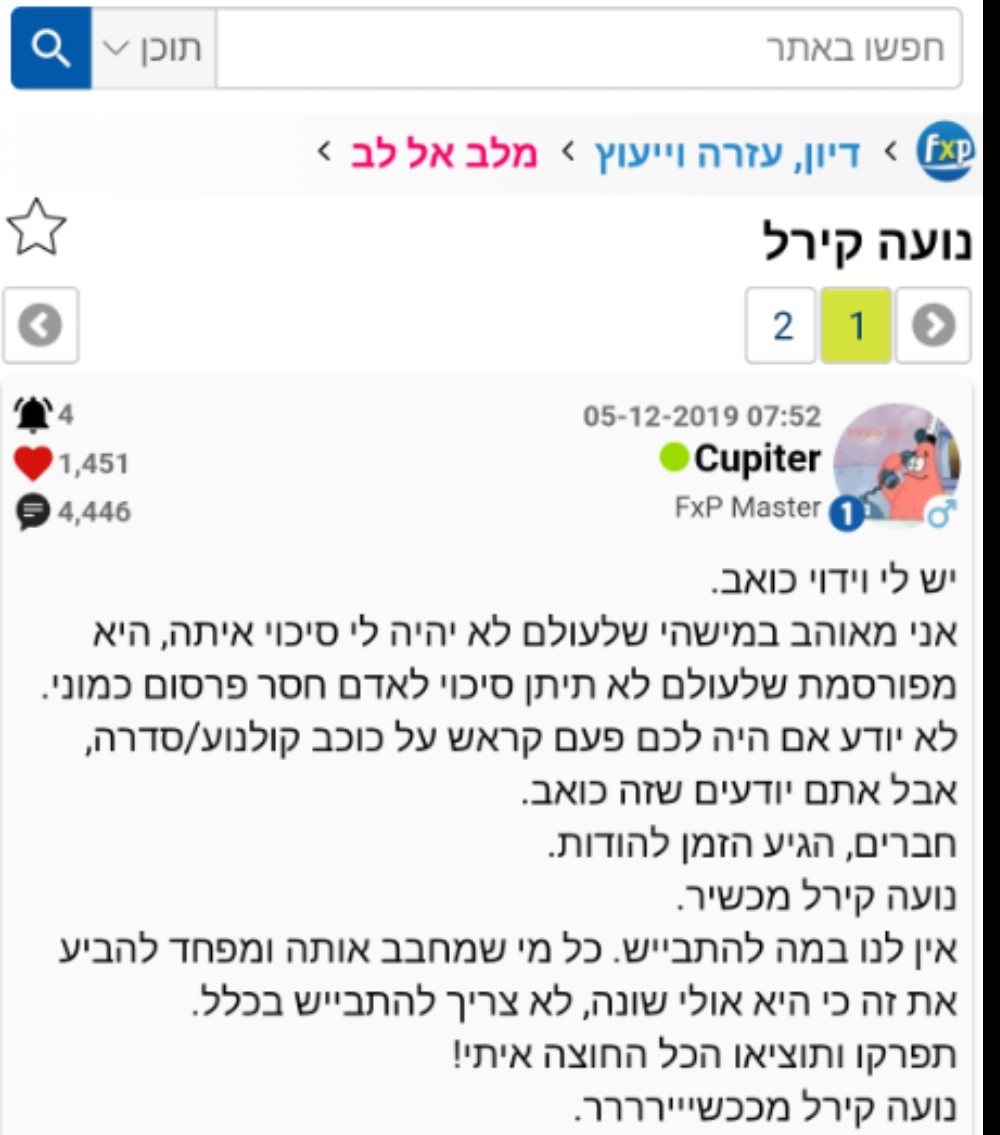The height and width of the screenshot is (1135, 1000).
Task: Tap the arrow button under the star
Action: [x=41, y=325]
